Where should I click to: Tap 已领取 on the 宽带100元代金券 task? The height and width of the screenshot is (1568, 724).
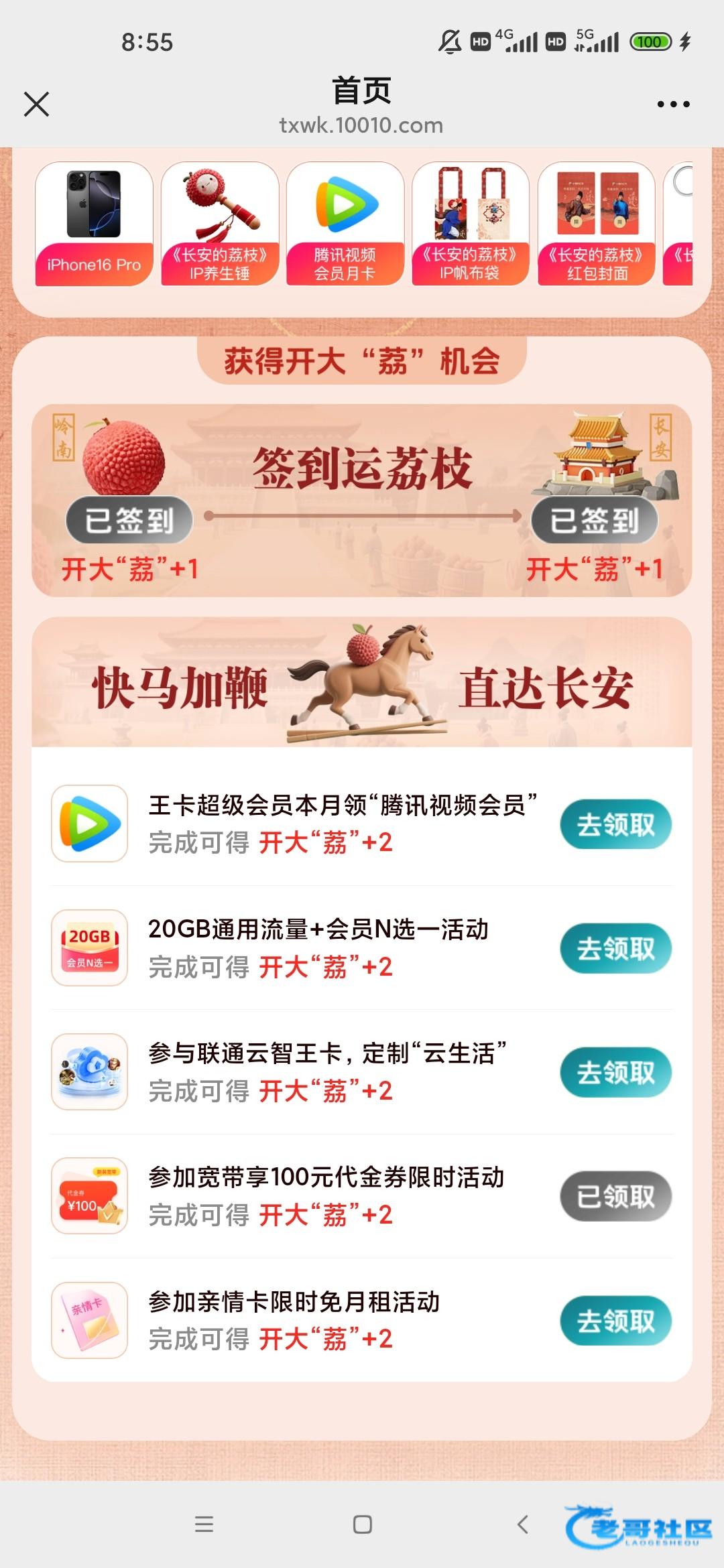point(615,1196)
